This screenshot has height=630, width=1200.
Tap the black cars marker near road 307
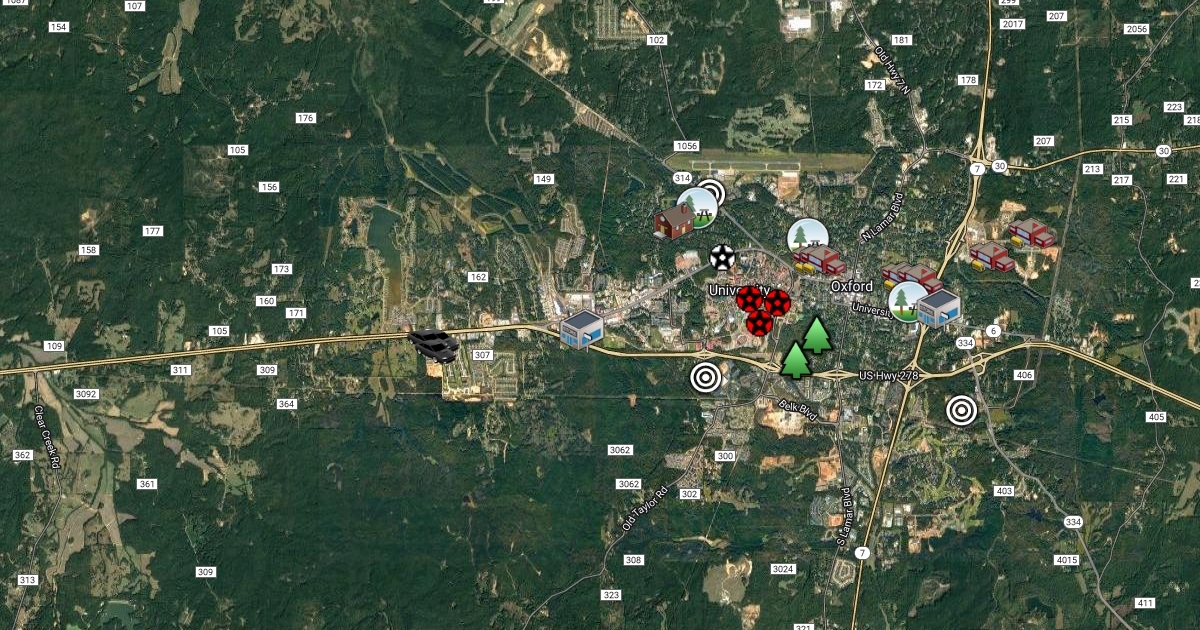click(434, 346)
